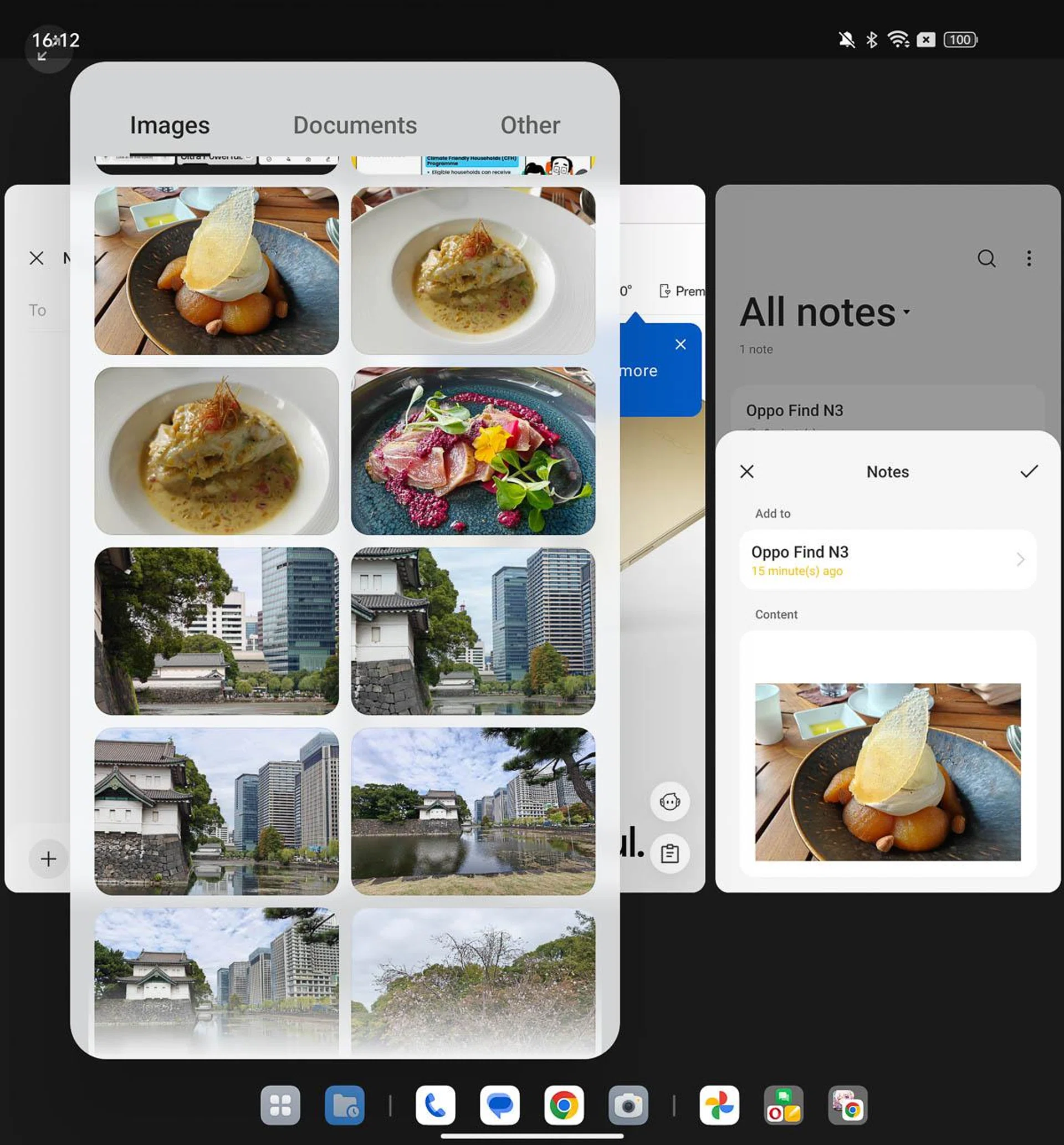Switch to the Documents tab
Image resolution: width=1064 pixels, height=1145 pixels.
[355, 125]
